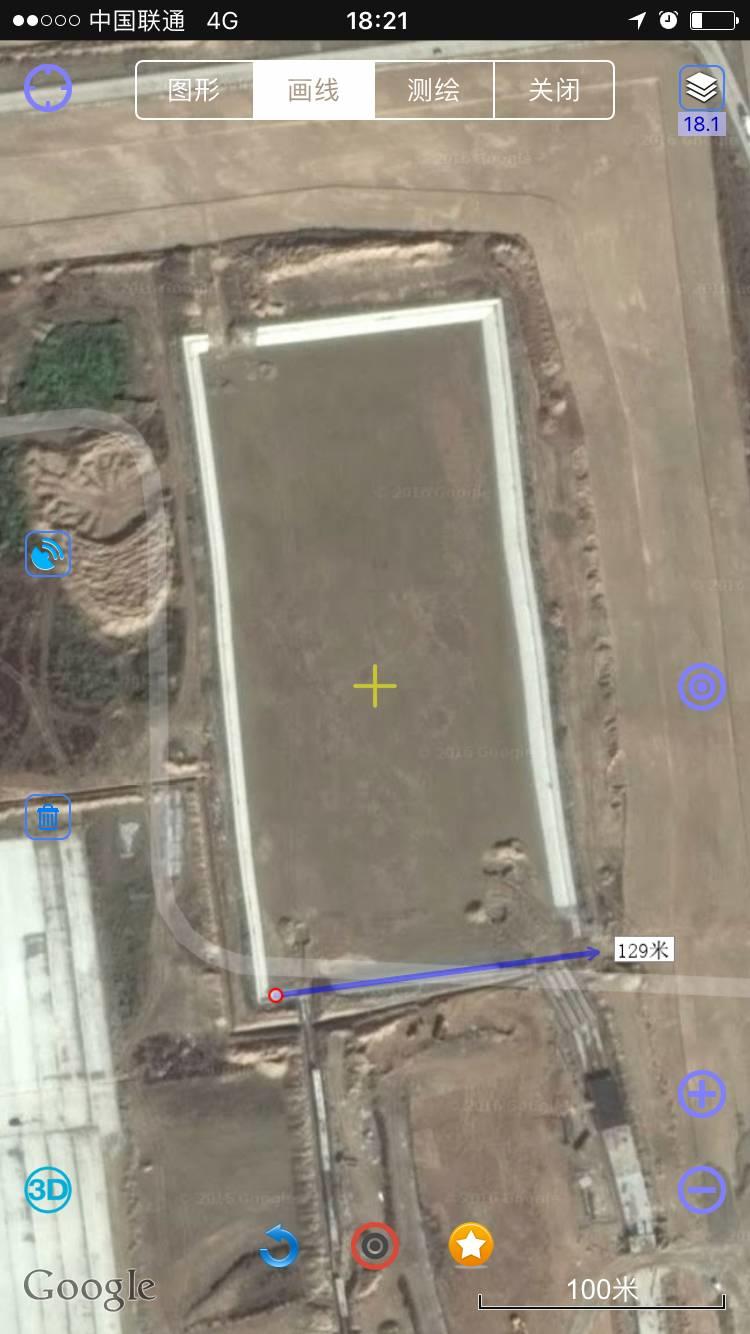Tap 关闭 to close drawing mode

(x=554, y=90)
